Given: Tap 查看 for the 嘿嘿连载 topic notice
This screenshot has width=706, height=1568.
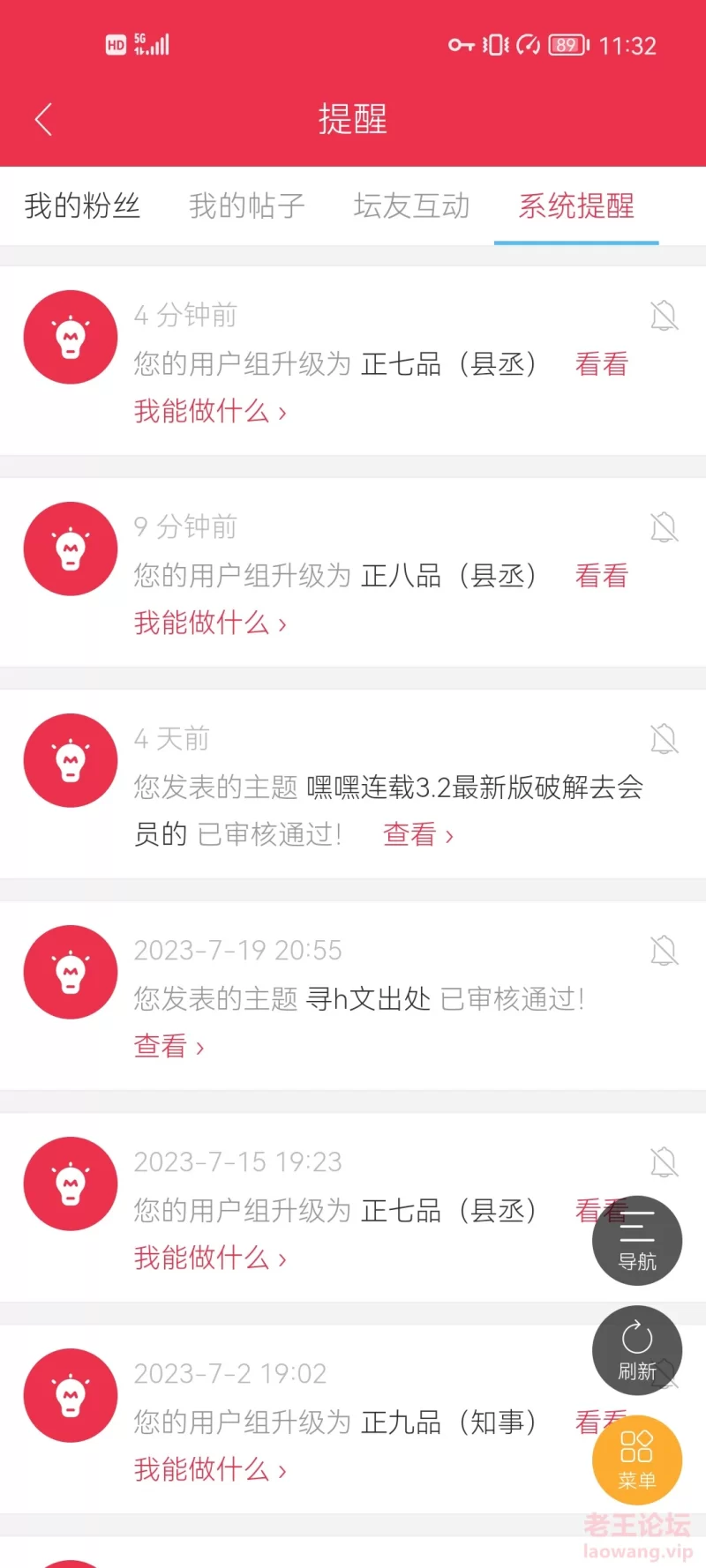Looking at the screenshot, I should click(418, 834).
